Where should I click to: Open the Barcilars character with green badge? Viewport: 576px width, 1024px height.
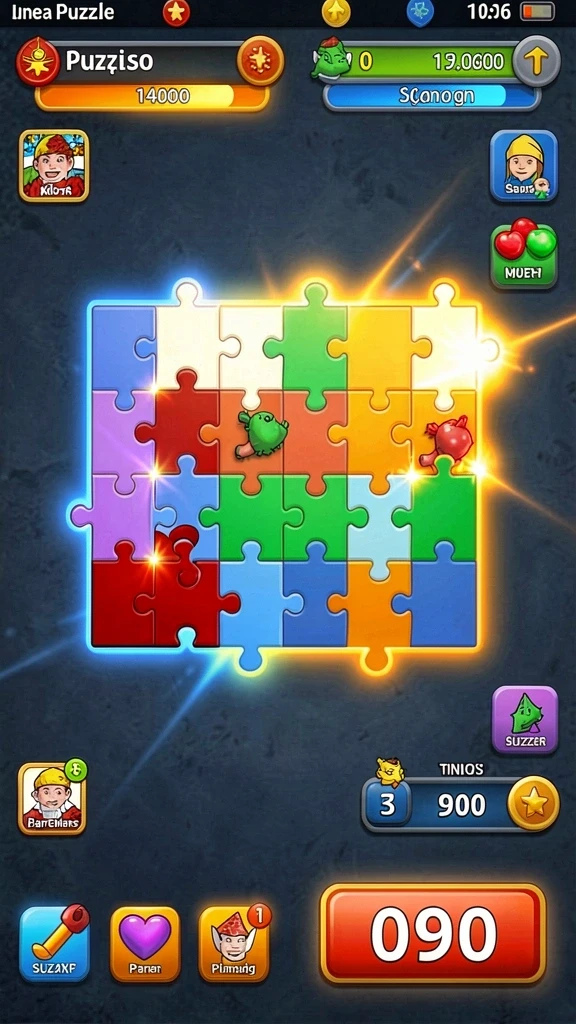[x=52, y=798]
